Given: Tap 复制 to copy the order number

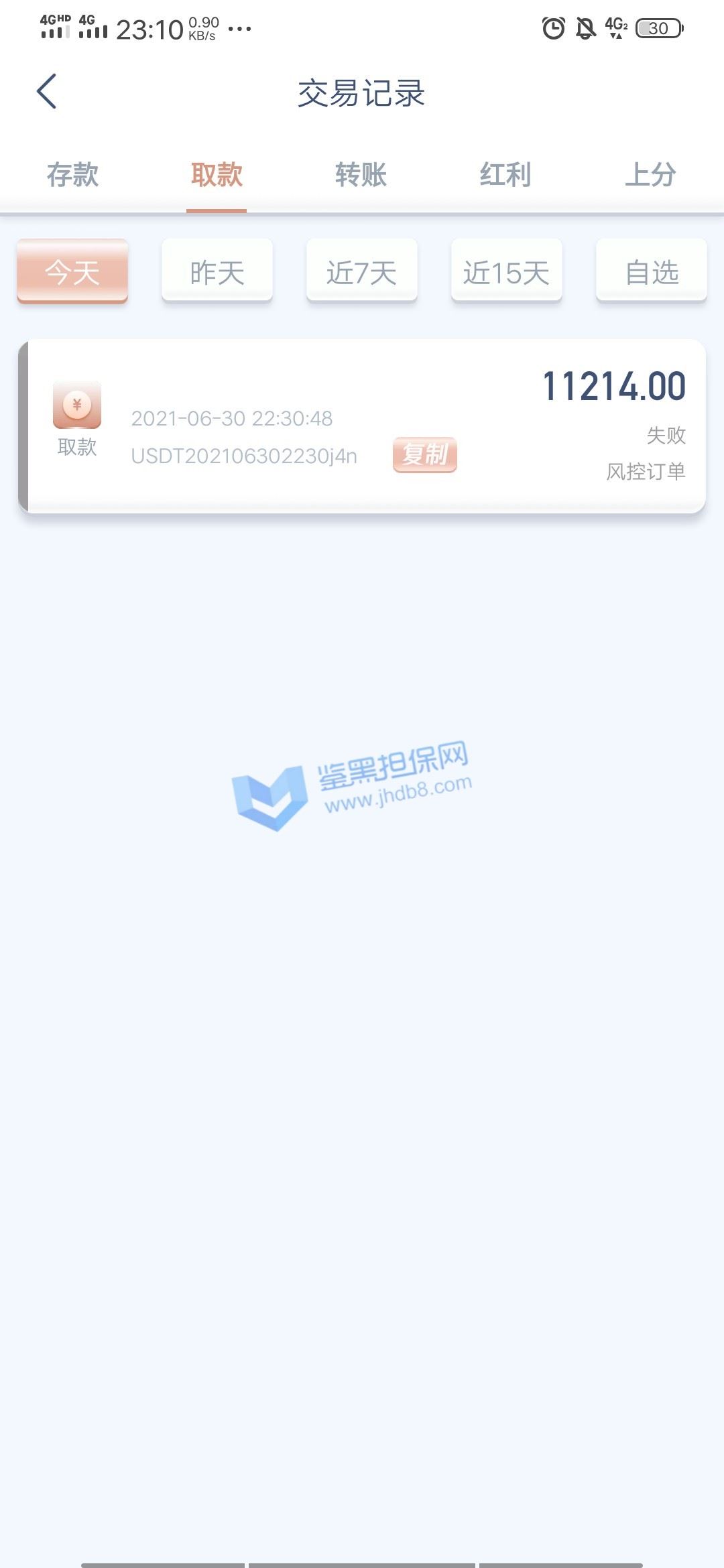Looking at the screenshot, I should point(424,455).
